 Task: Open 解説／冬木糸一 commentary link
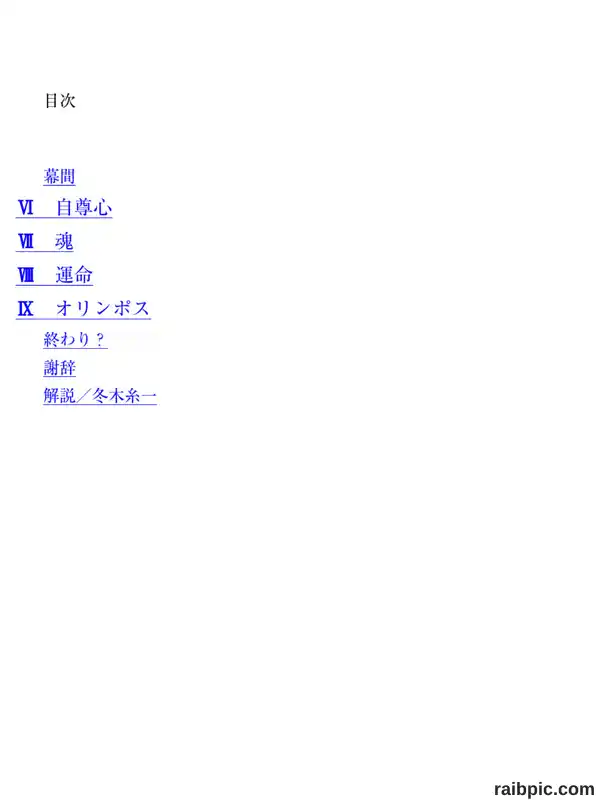pos(100,396)
